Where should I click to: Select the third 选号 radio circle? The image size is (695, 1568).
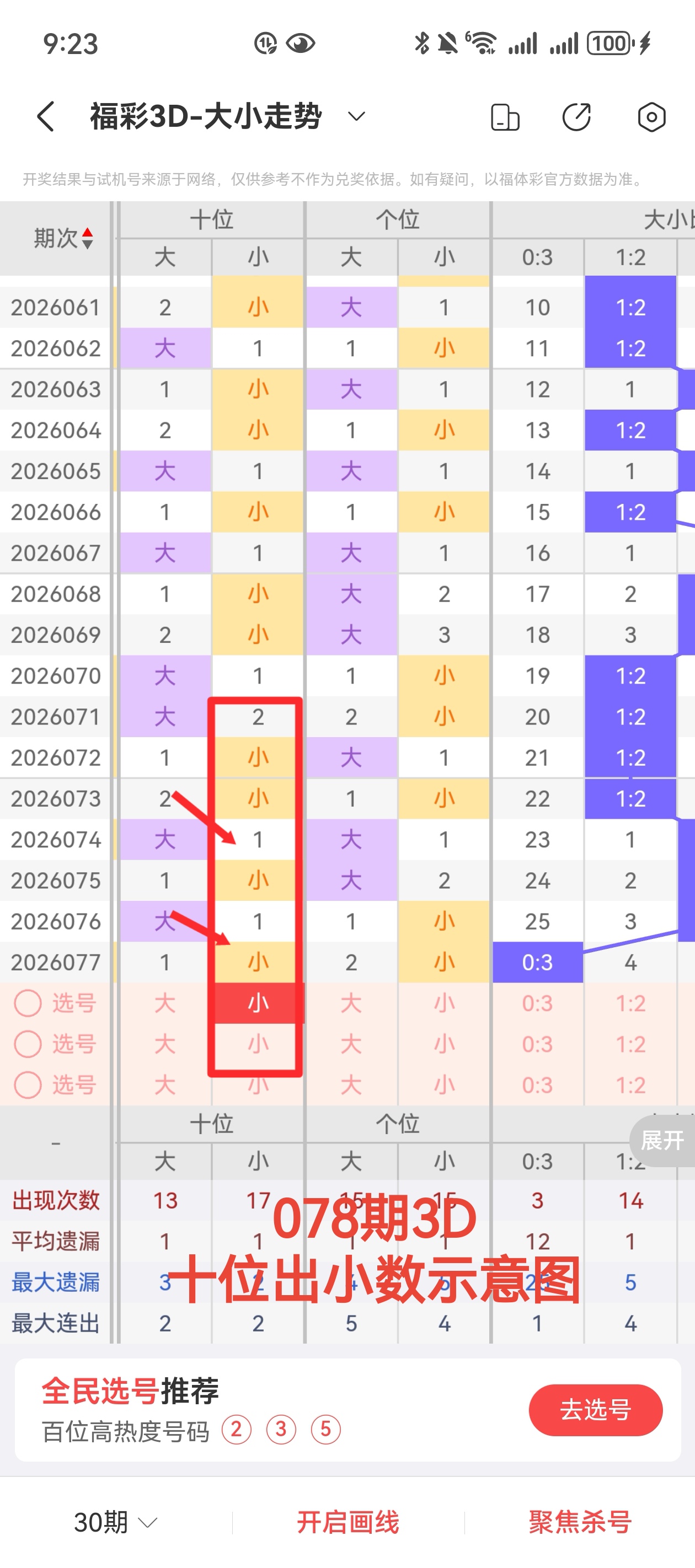click(29, 1084)
